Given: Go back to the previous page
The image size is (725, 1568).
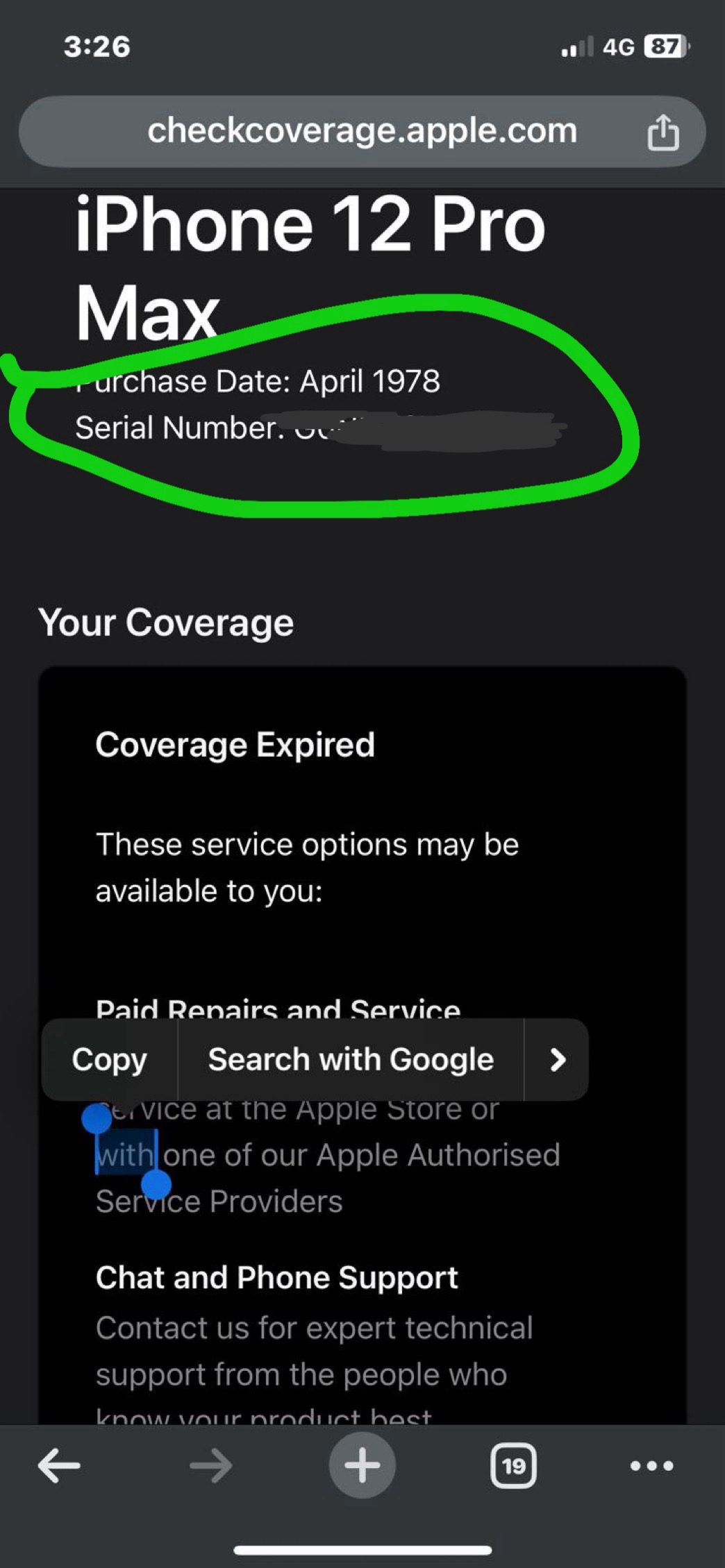Looking at the screenshot, I should point(59,1465).
